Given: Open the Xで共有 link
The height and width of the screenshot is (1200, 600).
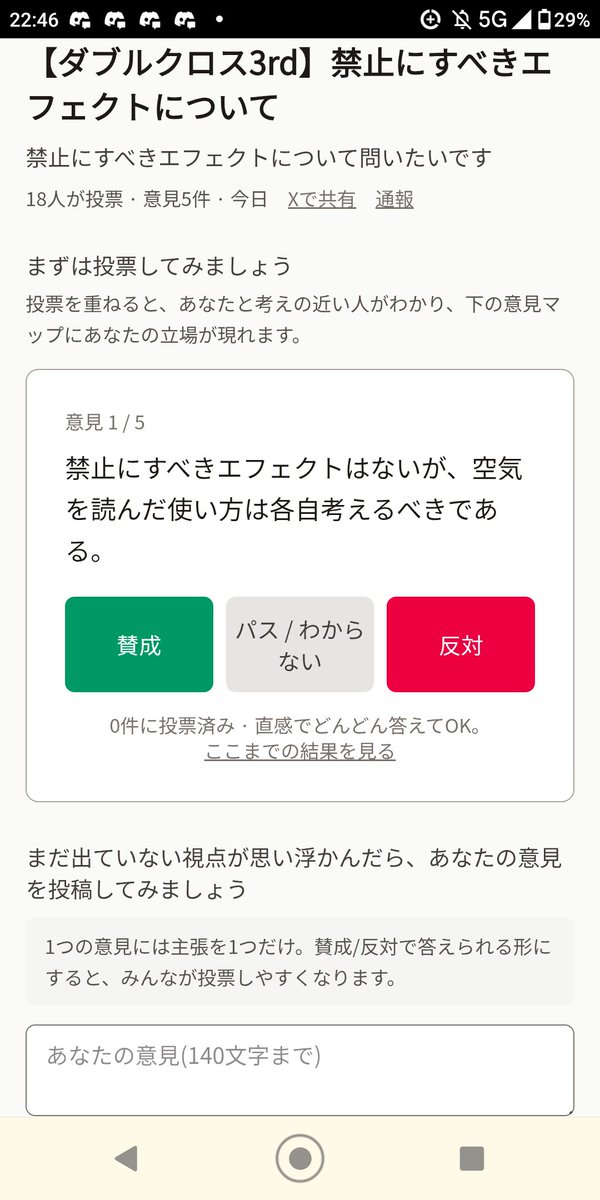Looking at the screenshot, I should (x=322, y=199).
